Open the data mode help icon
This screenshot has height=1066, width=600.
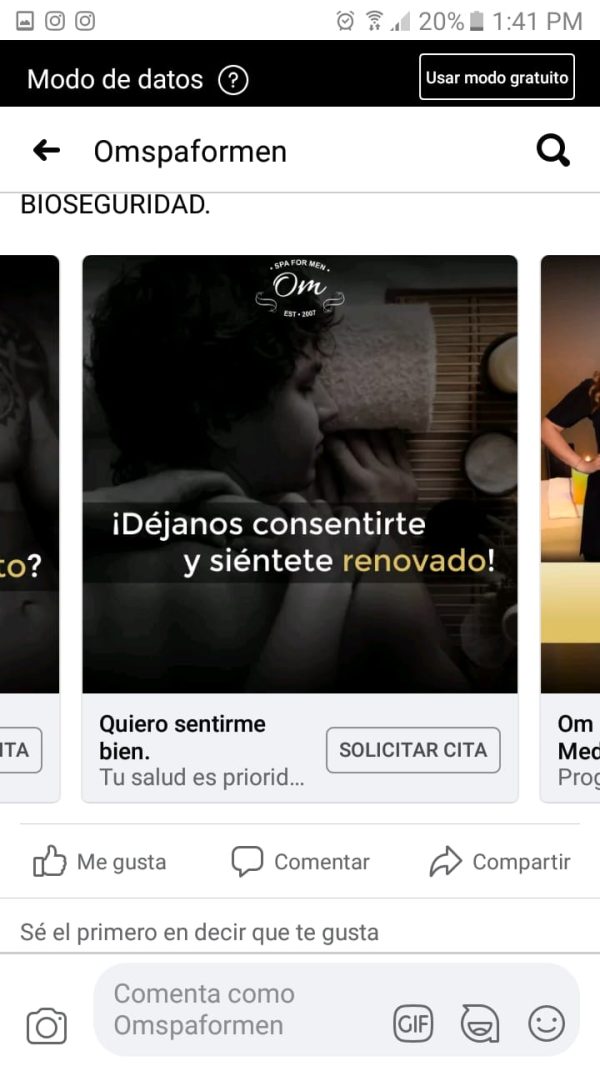pyautogui.click(x=233, y=80)
